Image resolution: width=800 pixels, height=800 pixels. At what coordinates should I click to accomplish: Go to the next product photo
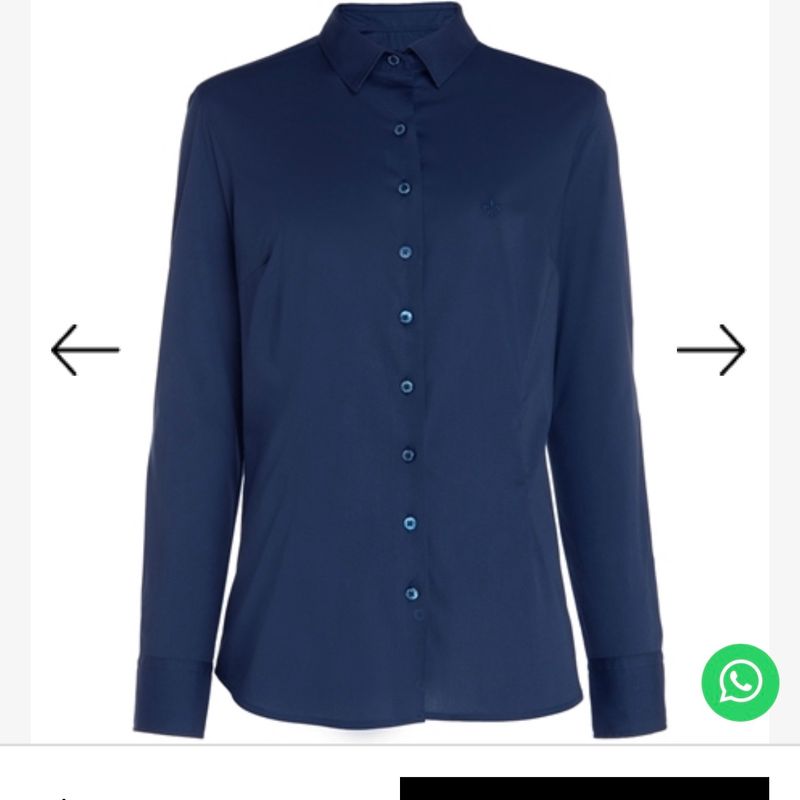point(711,350)
